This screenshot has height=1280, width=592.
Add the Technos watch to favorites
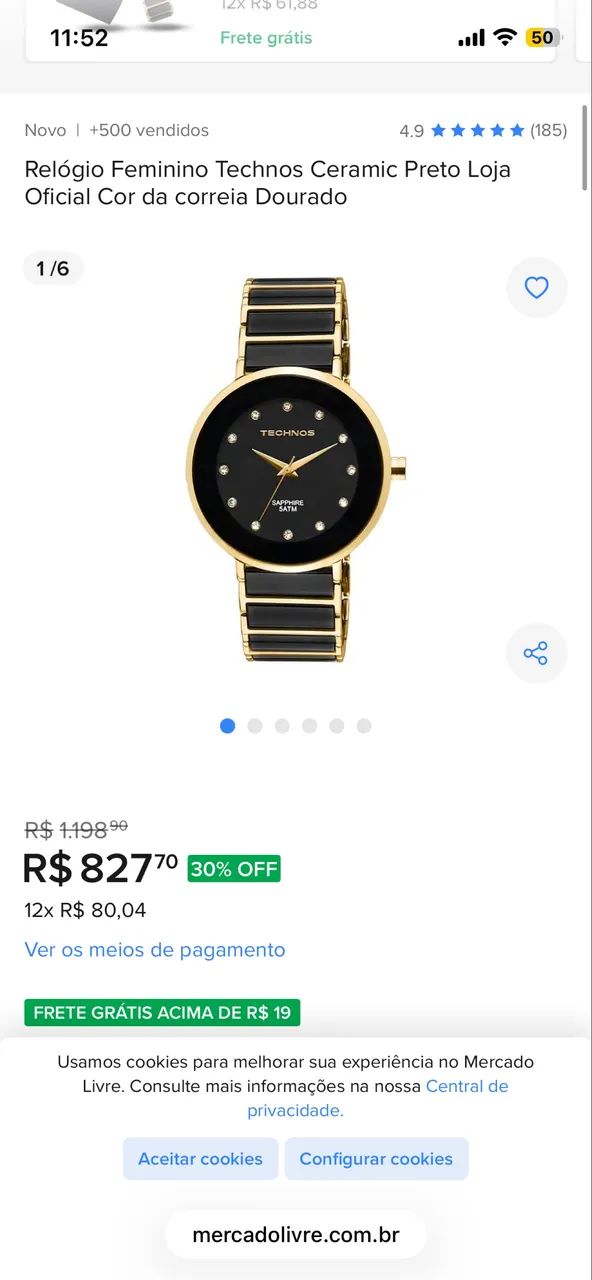(x=536, y=288)
